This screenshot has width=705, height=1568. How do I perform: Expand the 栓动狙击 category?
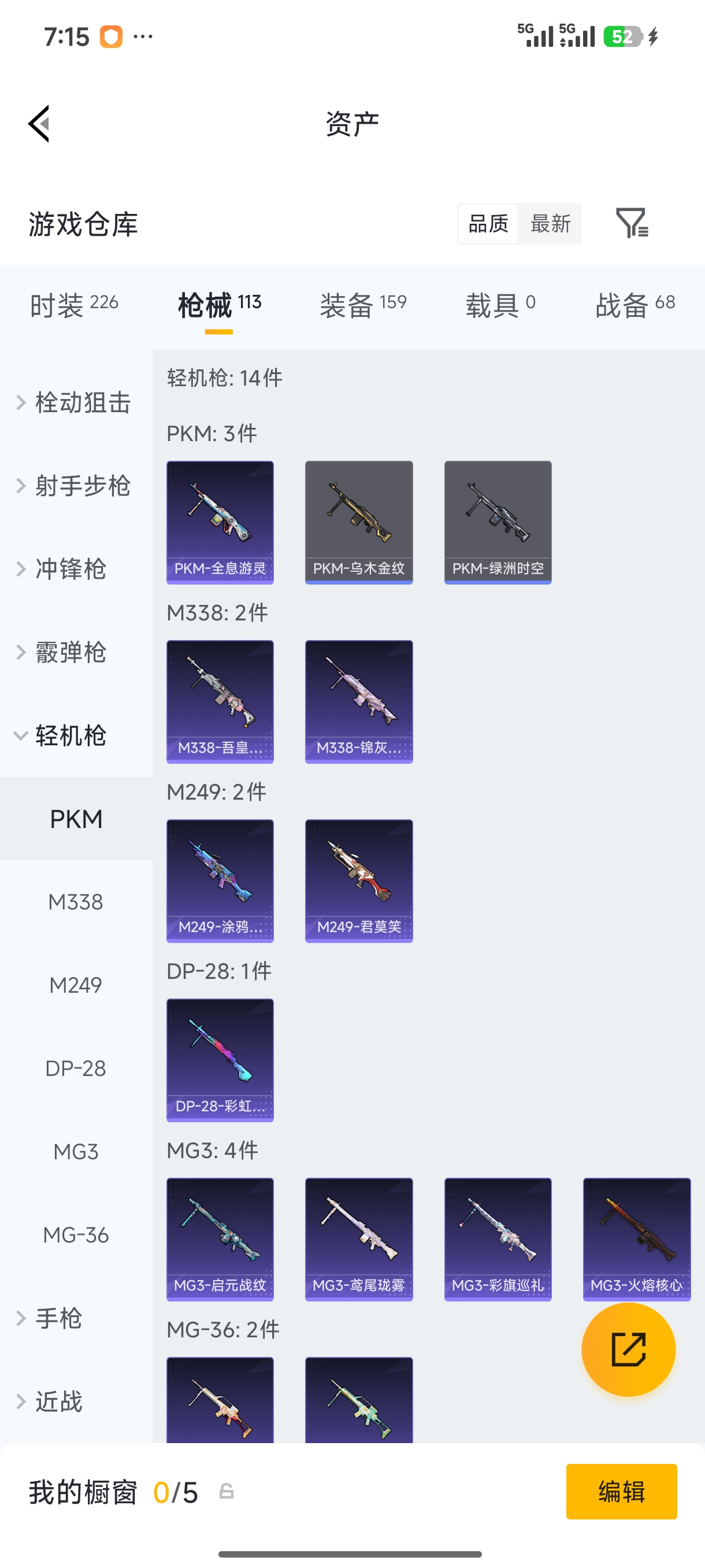coord(73,402)
